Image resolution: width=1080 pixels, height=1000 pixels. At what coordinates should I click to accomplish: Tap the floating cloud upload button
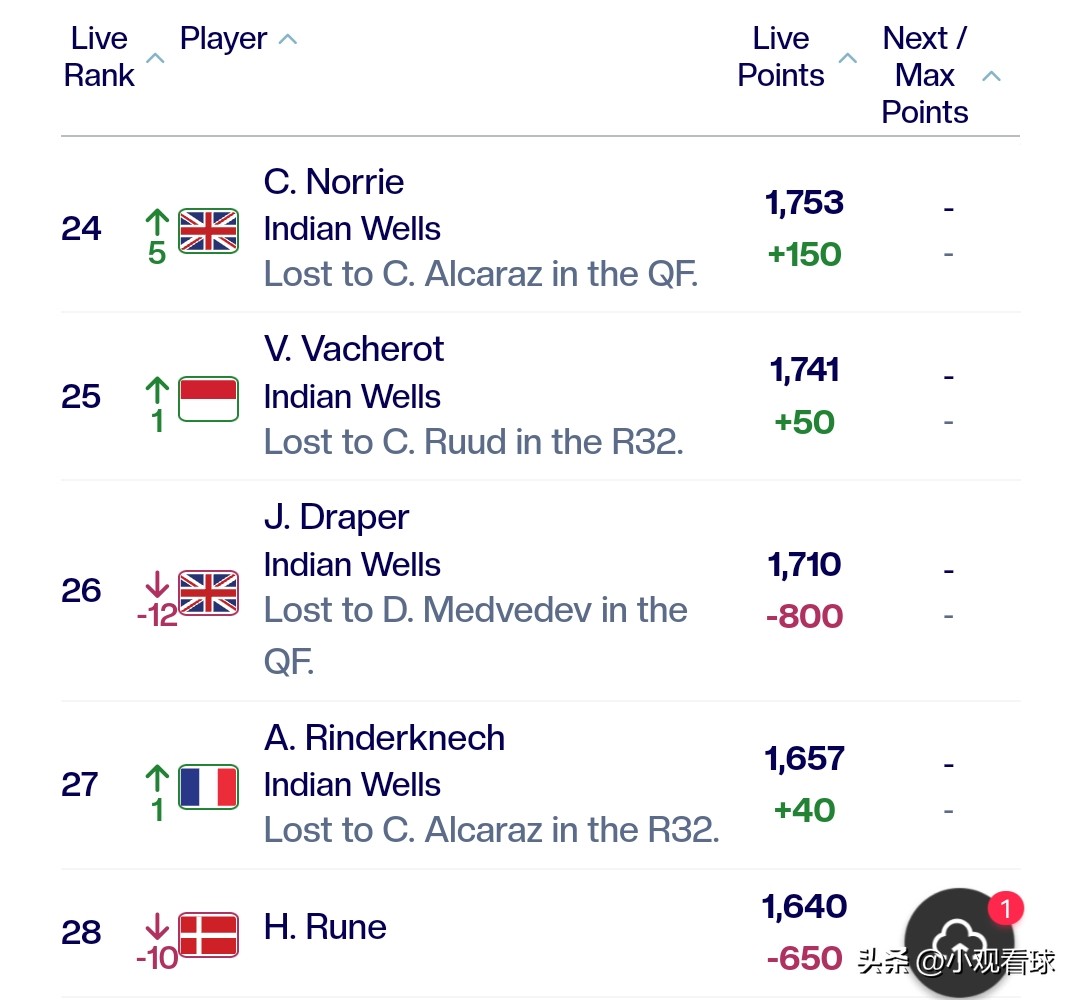click(957, 940)
